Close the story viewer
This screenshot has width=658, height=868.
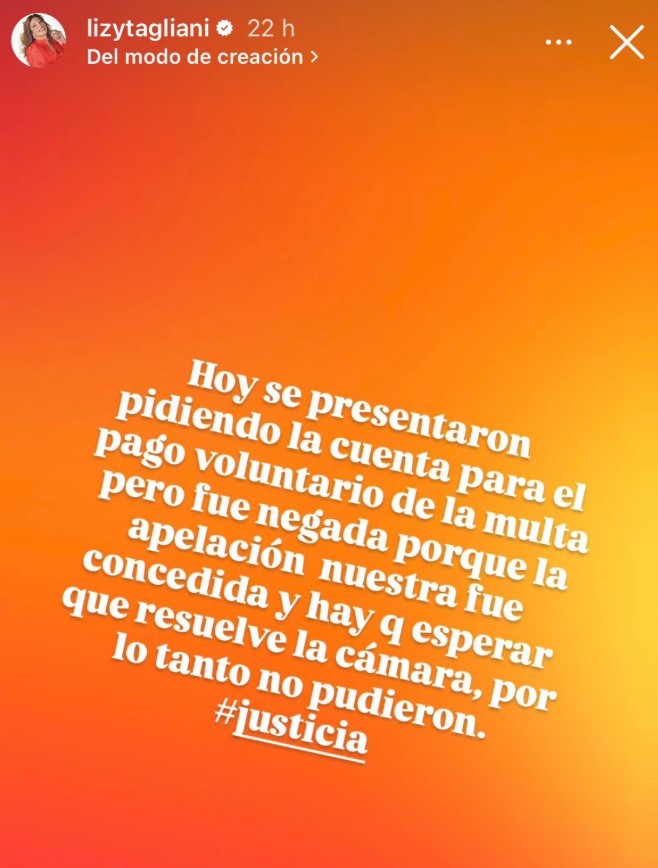627,42
